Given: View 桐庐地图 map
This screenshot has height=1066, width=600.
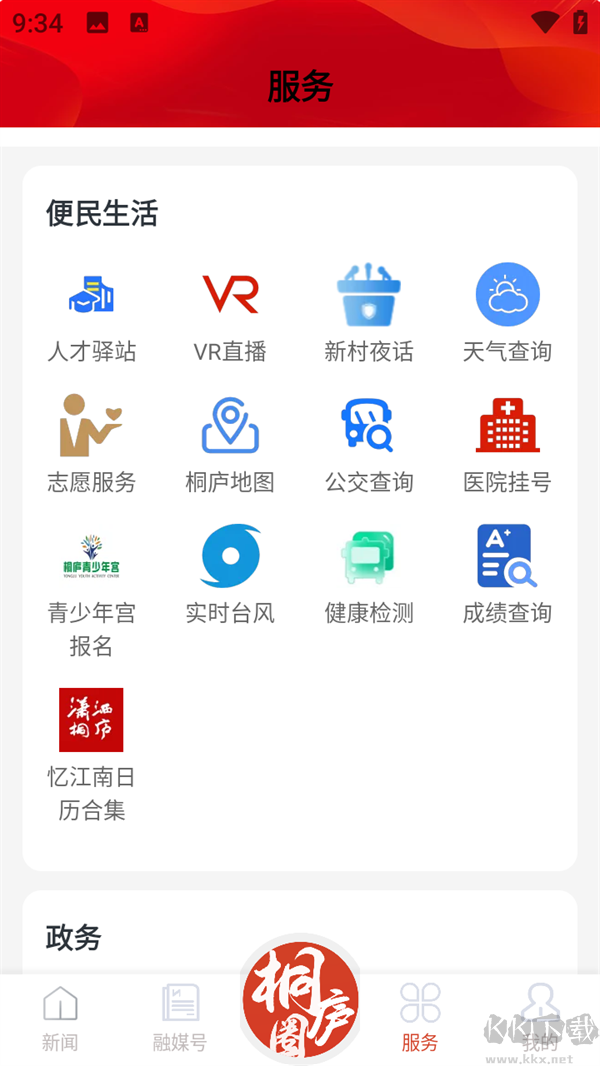Looking at the screenshot, I should 230,443.
